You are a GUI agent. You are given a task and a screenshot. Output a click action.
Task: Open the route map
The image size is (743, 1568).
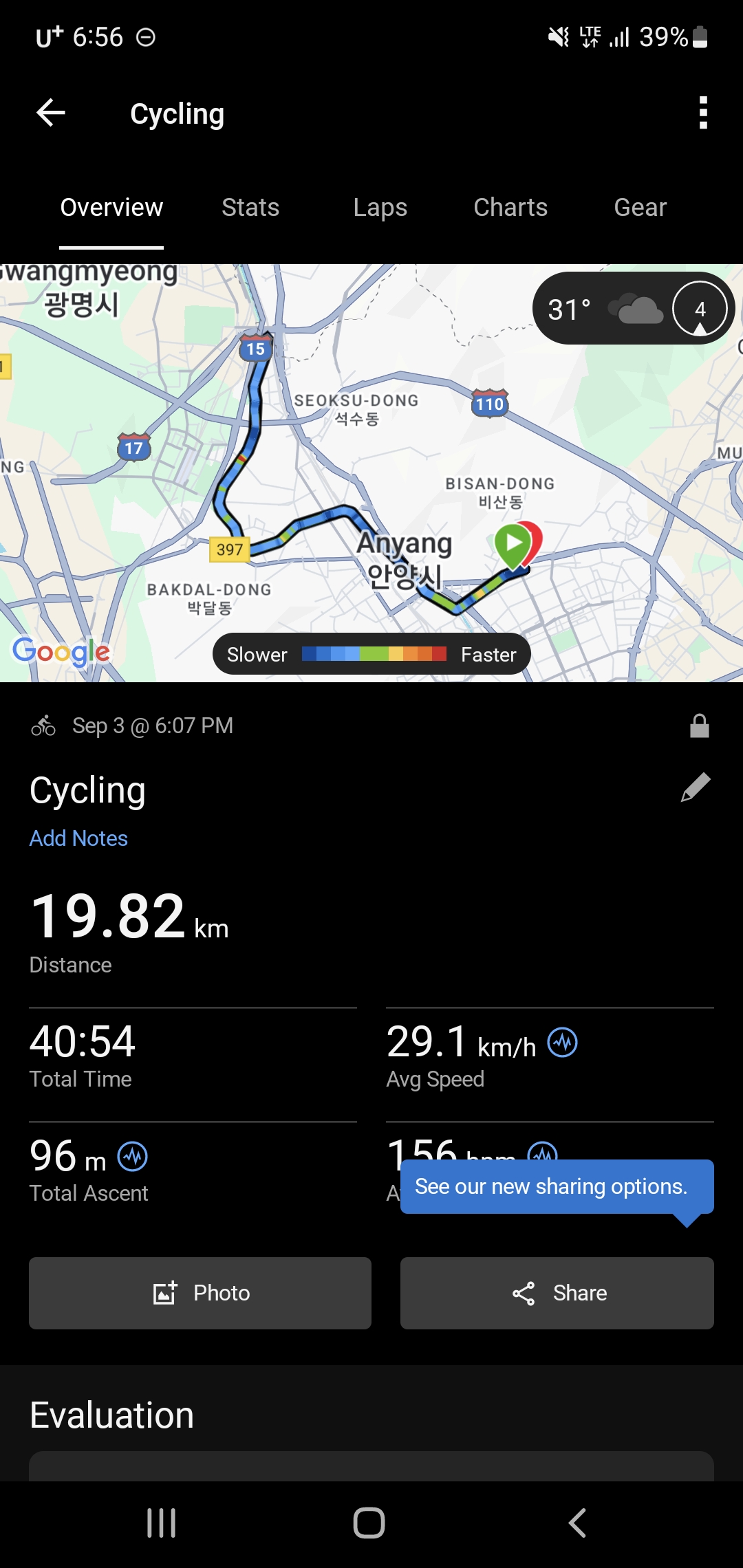[371, 473]
